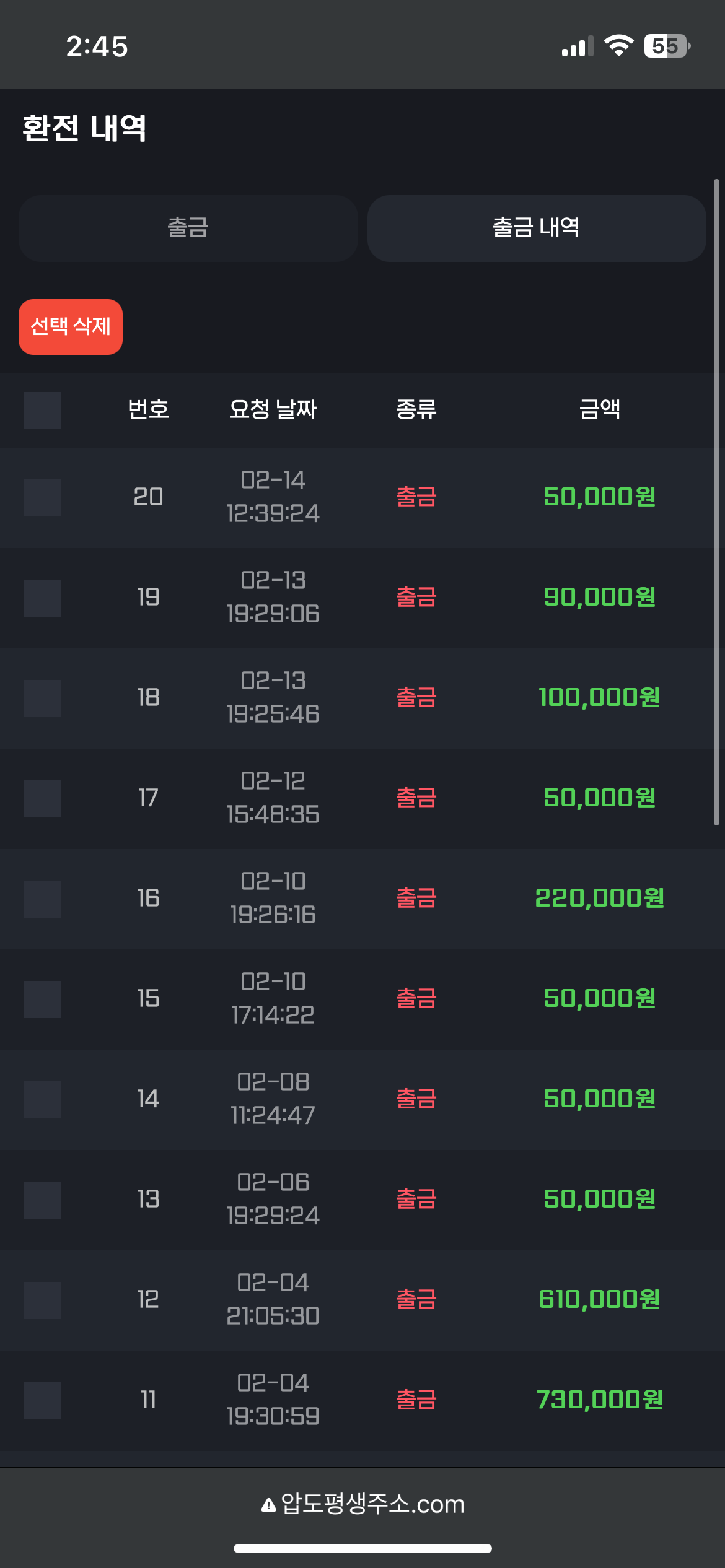Switch to the 출금 tab

188,228
